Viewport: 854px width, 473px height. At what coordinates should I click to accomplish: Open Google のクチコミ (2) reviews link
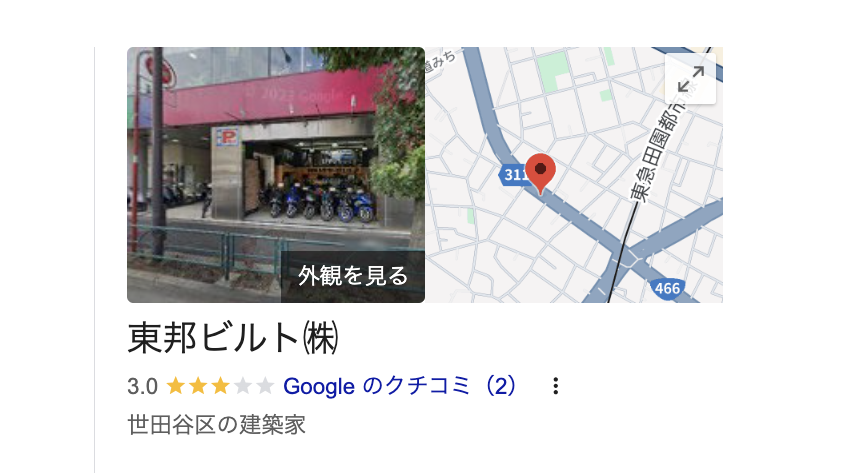(x=400, y=386)
